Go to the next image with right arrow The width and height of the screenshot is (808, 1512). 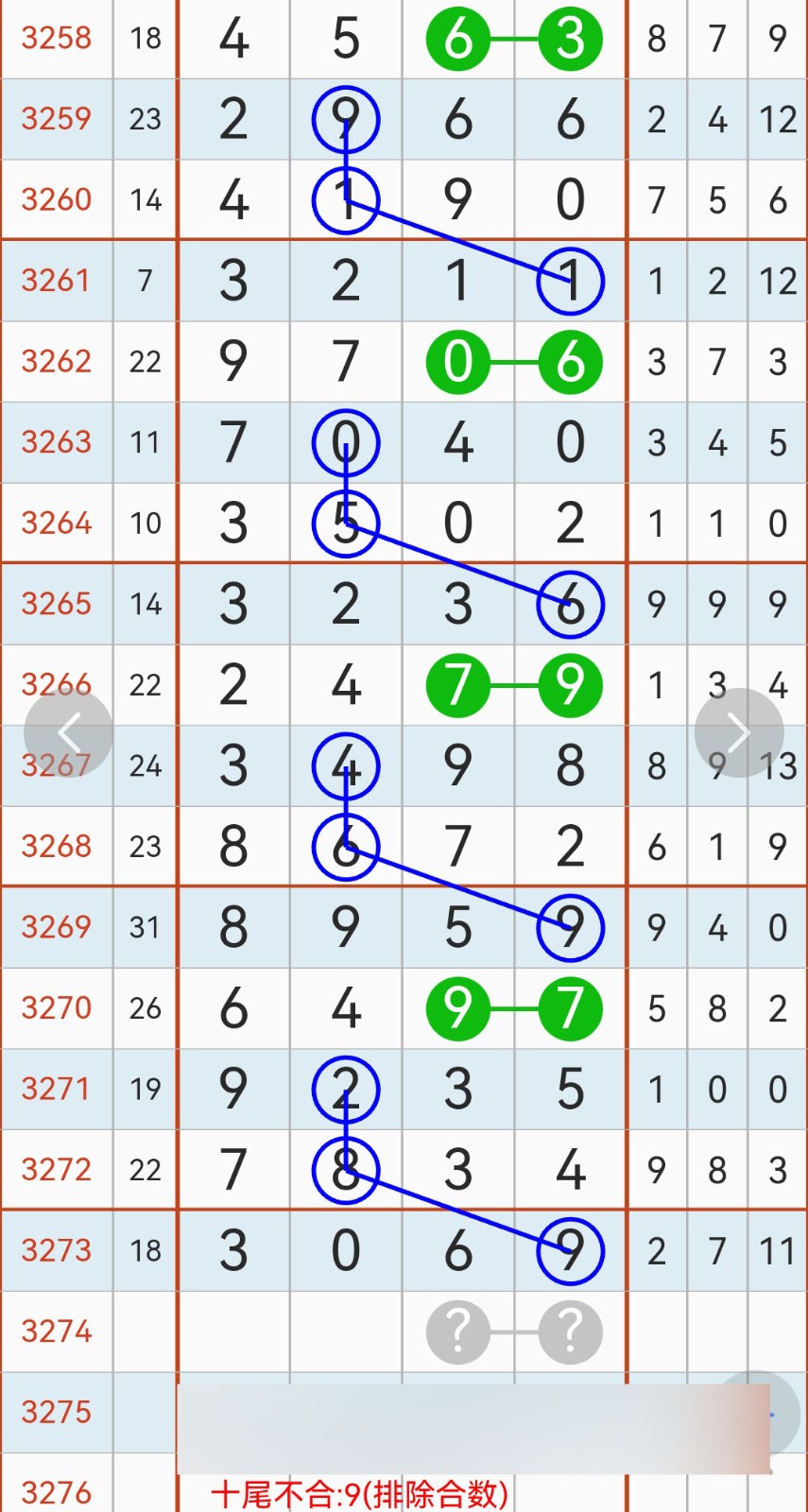(739, 732)
